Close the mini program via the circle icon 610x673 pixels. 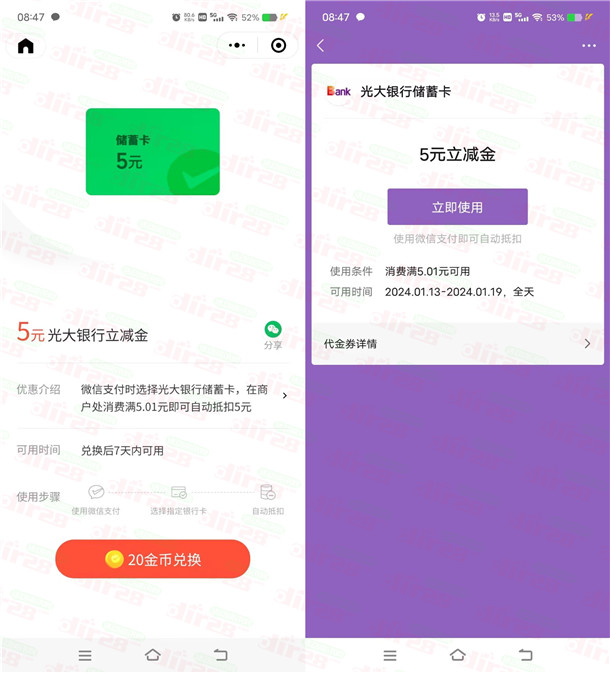tap(278, 45)
